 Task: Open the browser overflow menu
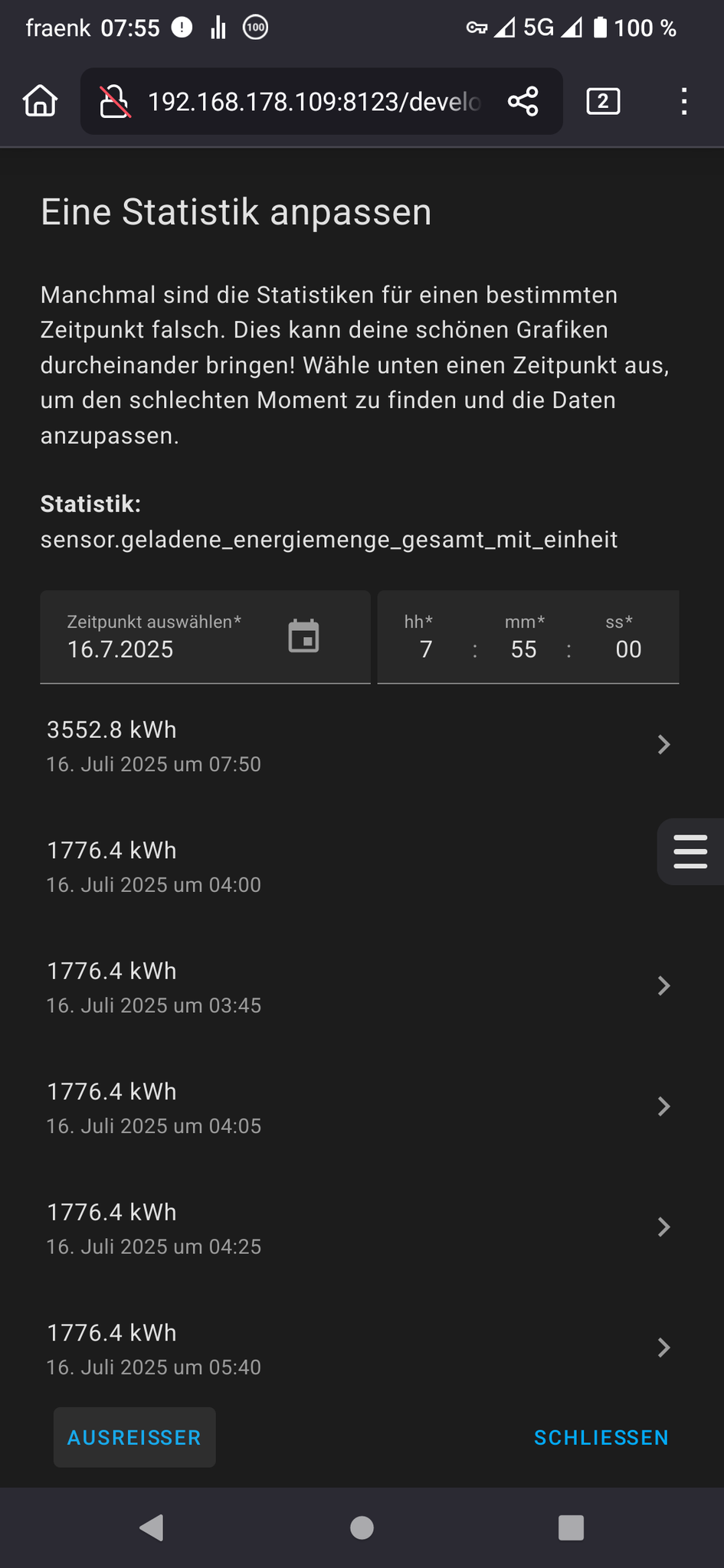(x=683, y=101)
